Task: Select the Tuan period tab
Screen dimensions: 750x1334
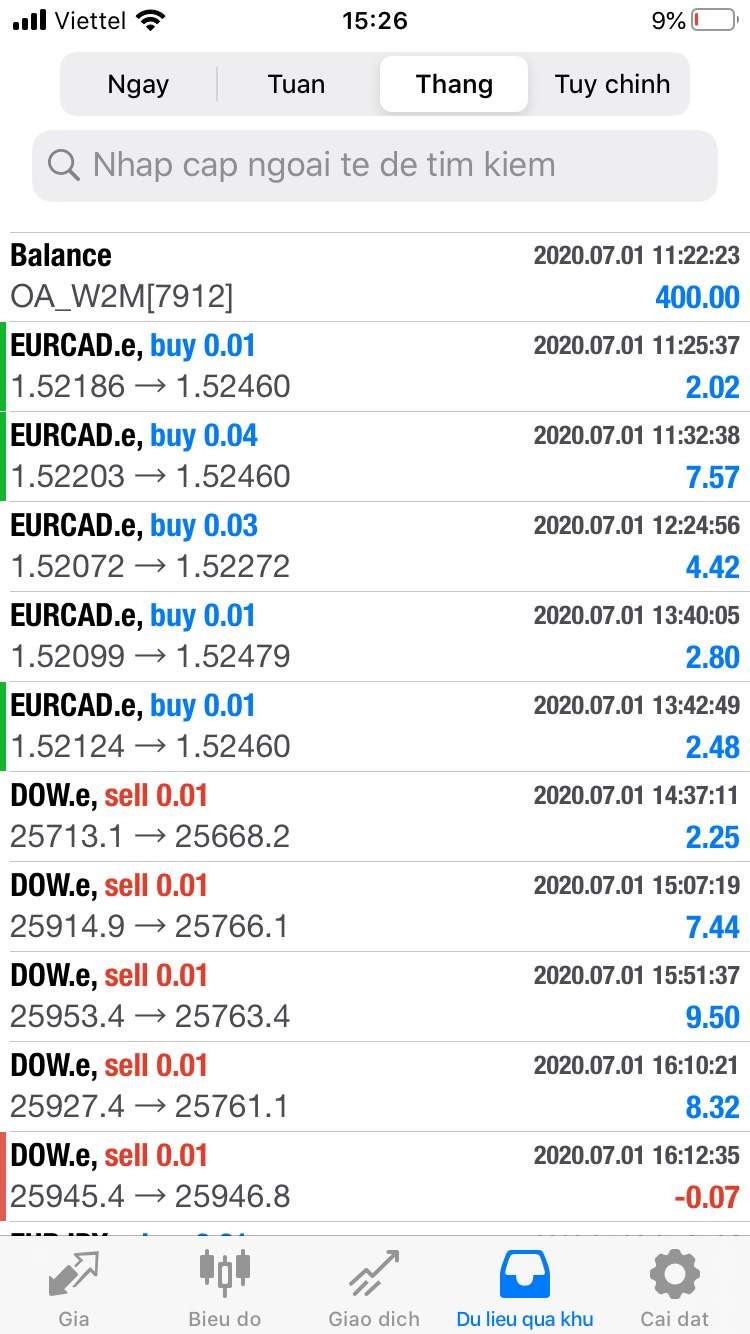Action: (296, 84)
